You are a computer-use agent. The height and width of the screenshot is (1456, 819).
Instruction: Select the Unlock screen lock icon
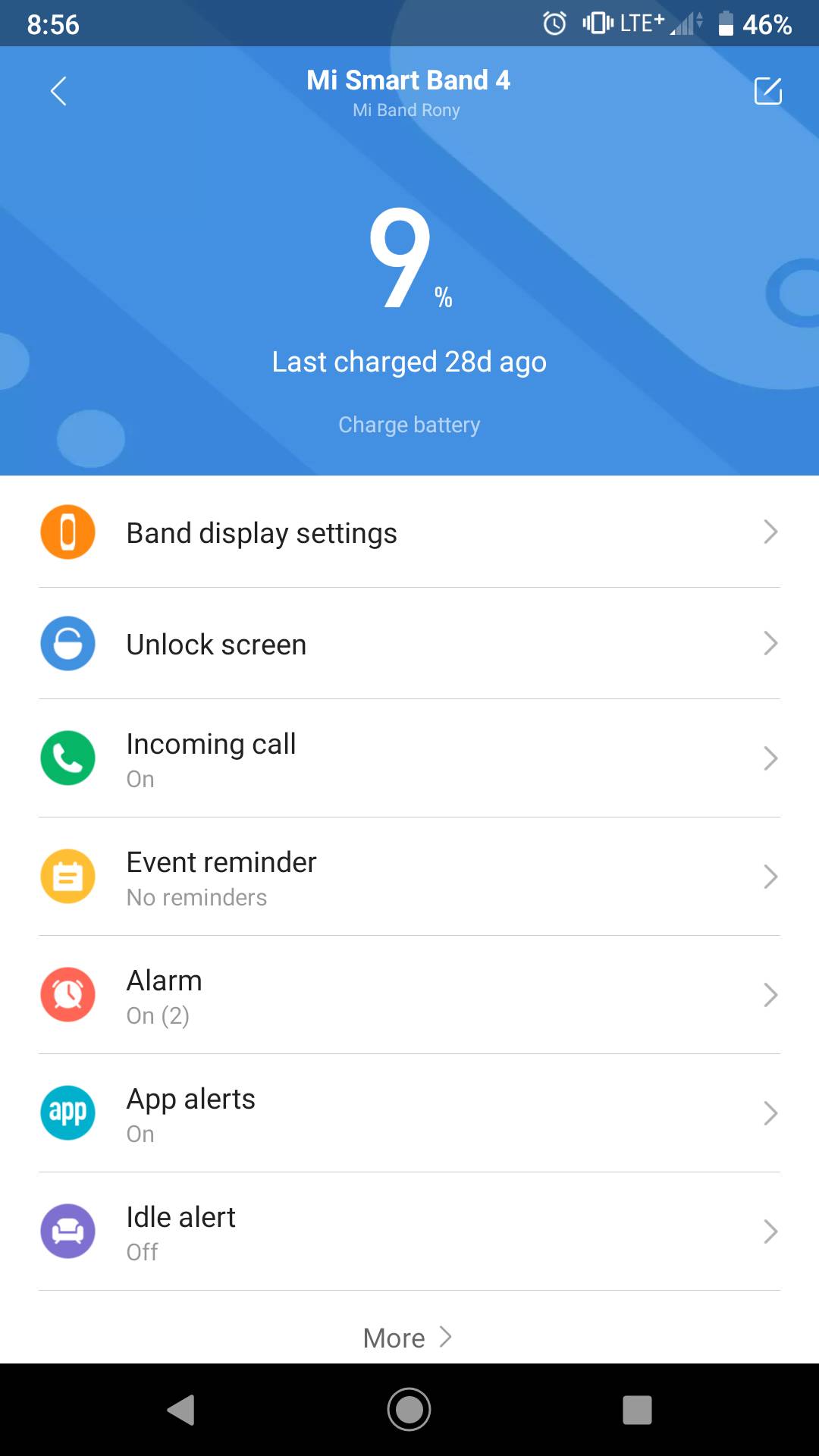(x=67, y=644)
